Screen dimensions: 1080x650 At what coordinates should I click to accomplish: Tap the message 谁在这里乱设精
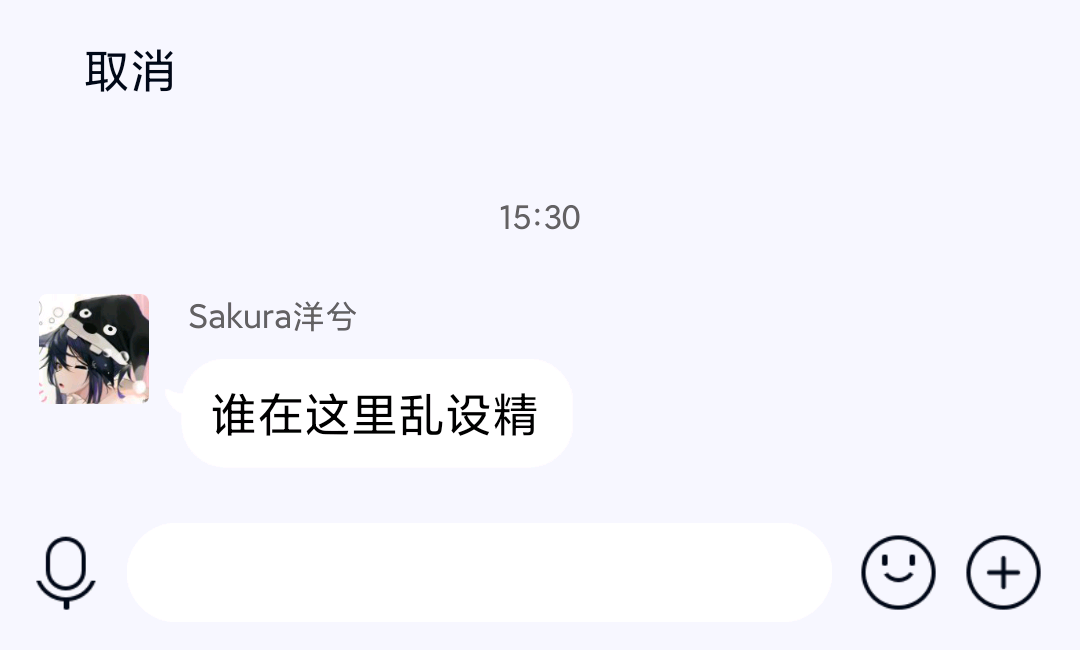[376, 414]
